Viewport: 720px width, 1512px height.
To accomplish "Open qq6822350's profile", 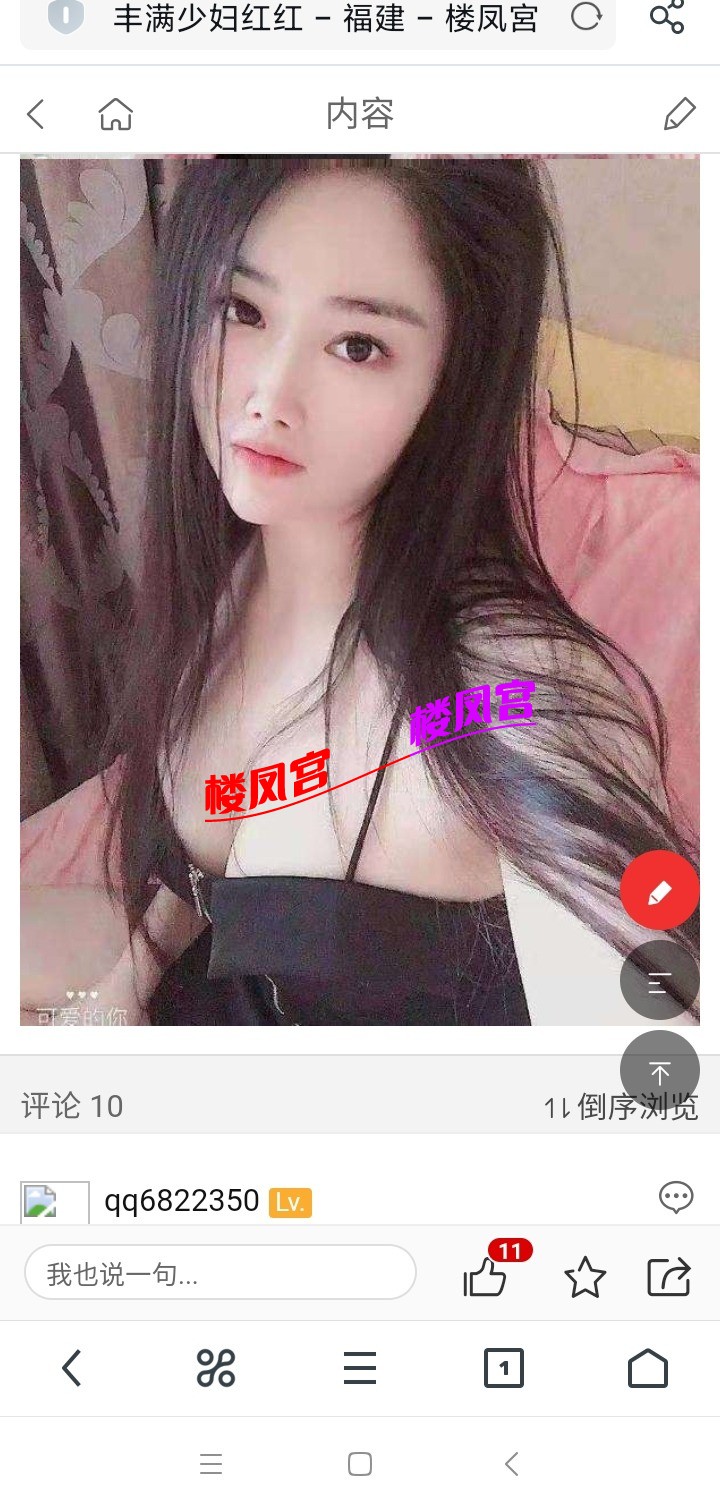I will (x=181, y=1201).
